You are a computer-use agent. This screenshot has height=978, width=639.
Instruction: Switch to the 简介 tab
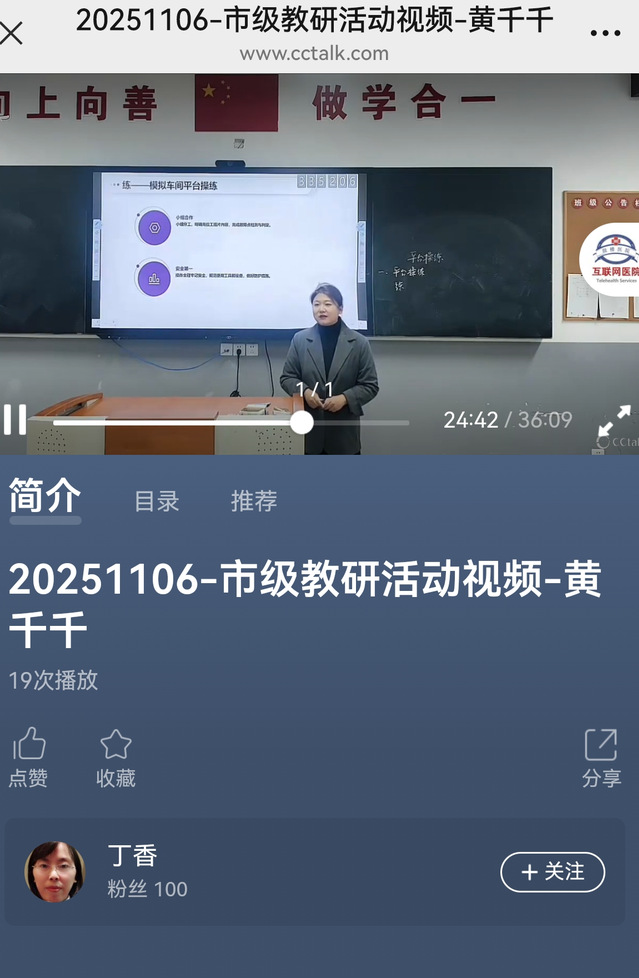click(x=45, y=498)
